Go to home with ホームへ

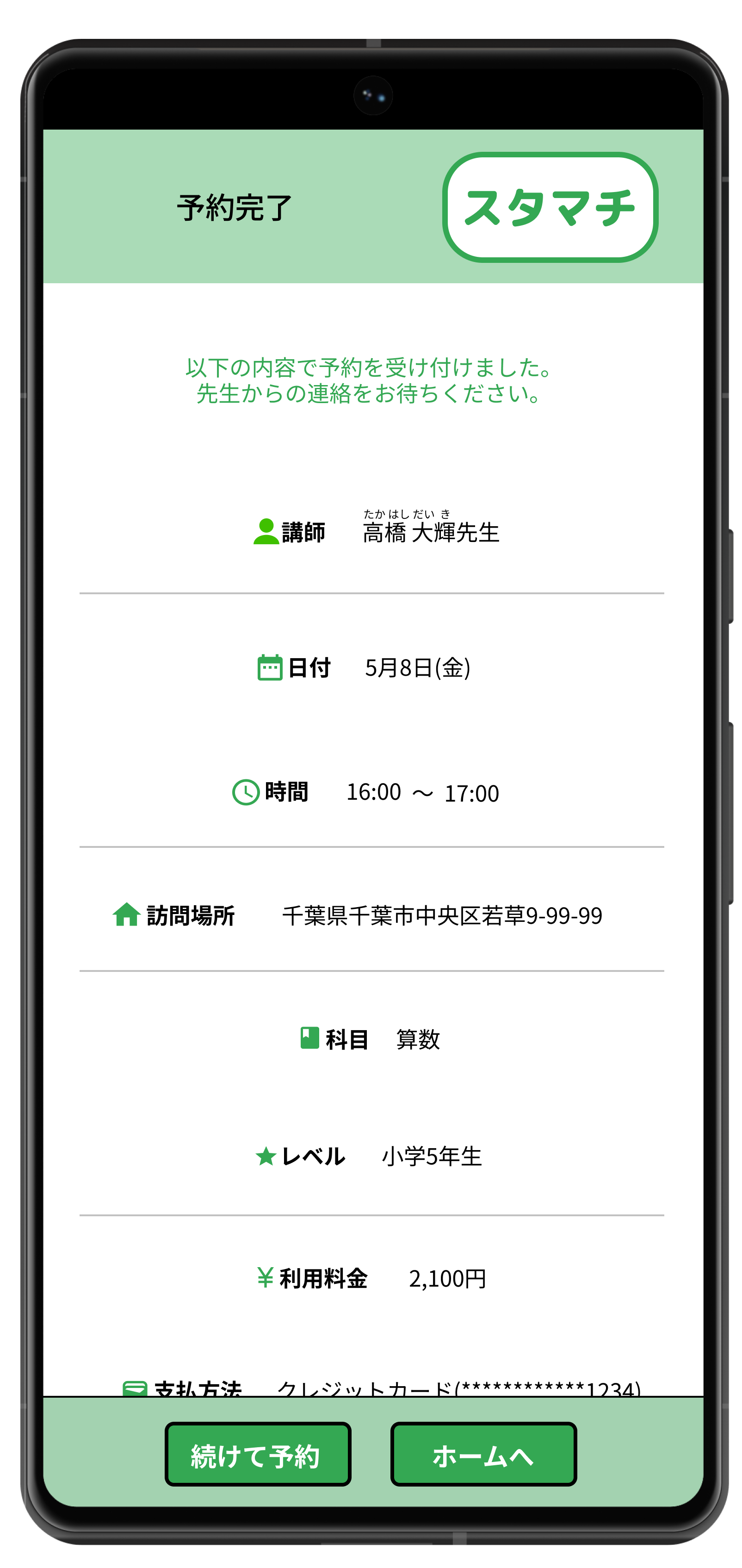483,1454
